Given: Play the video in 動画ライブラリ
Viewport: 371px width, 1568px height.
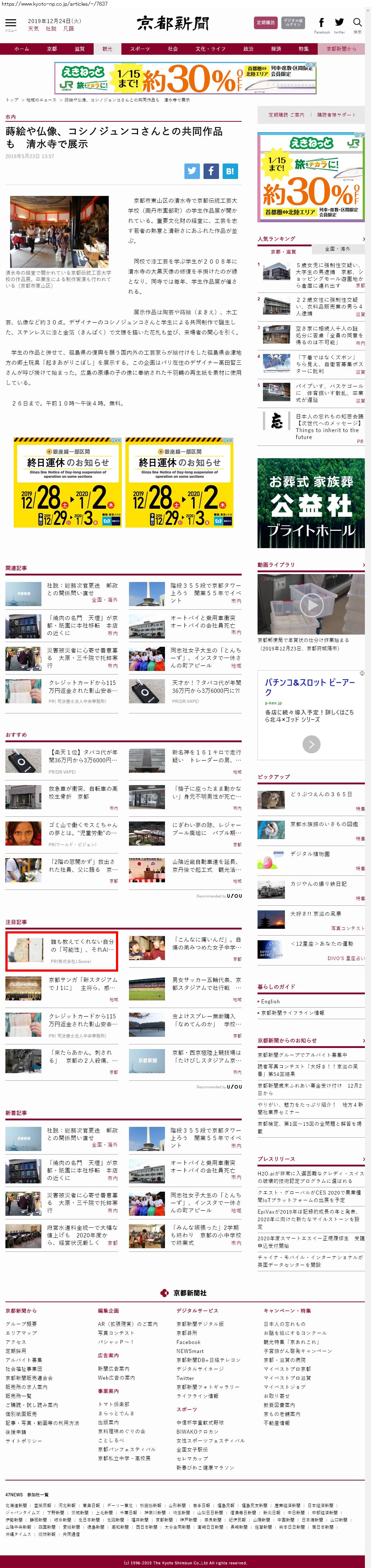Looking at the screenshot, I should pyautogui.click(x=311, y=604).
